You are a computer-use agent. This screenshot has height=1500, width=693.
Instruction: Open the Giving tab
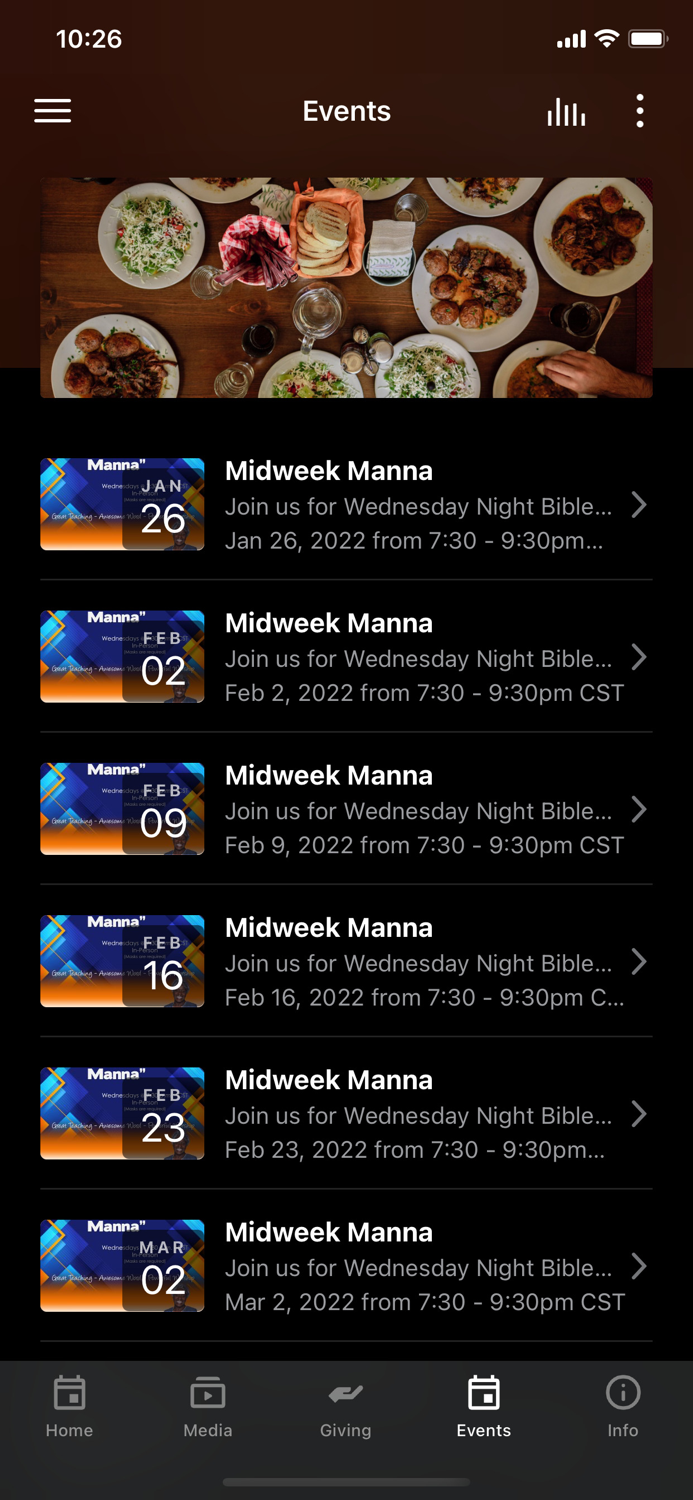coord(346,1407)
